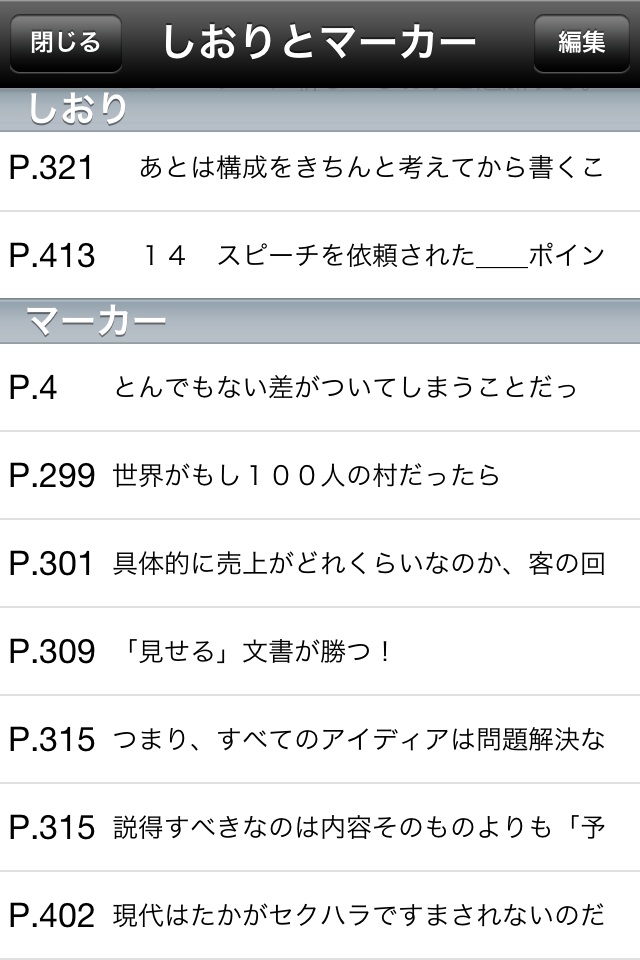Select the P.301 marker 具体的に売上が
Viewport: 640px width, 960px height.
320,563
